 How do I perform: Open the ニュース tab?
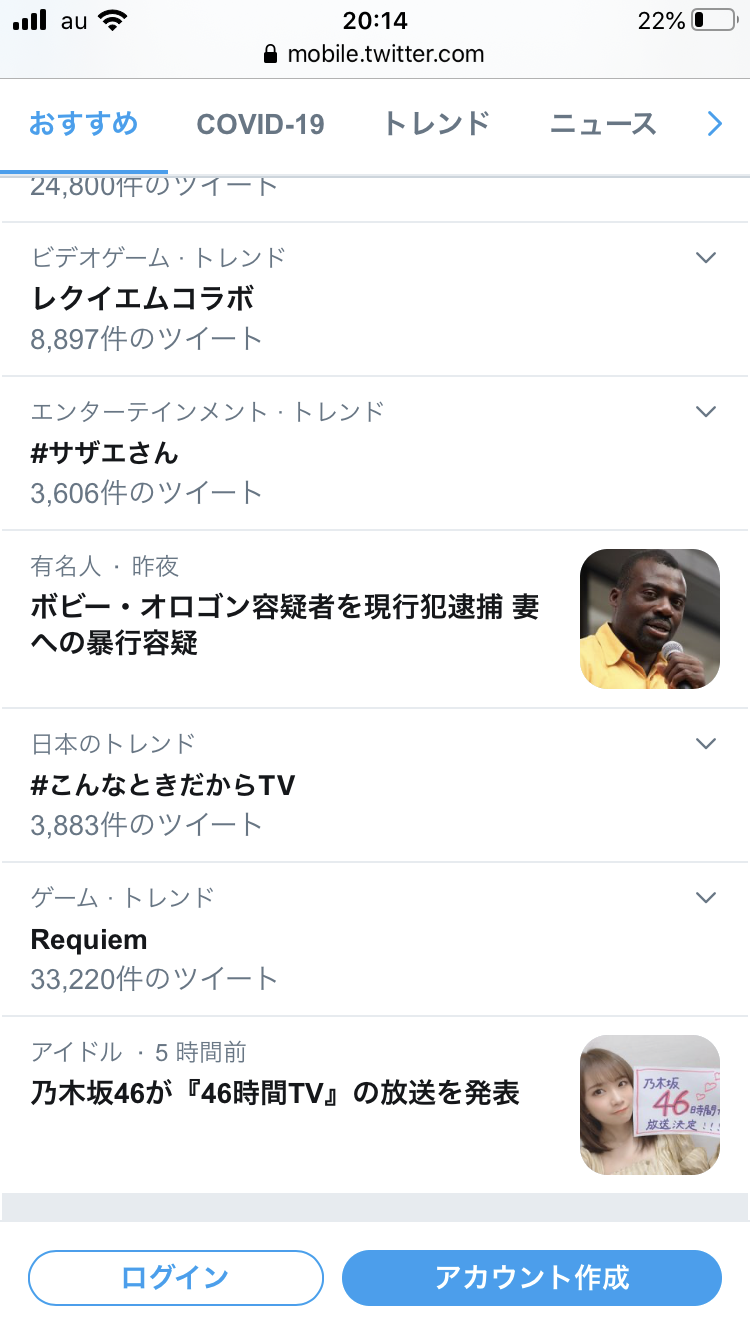point(603,124)
